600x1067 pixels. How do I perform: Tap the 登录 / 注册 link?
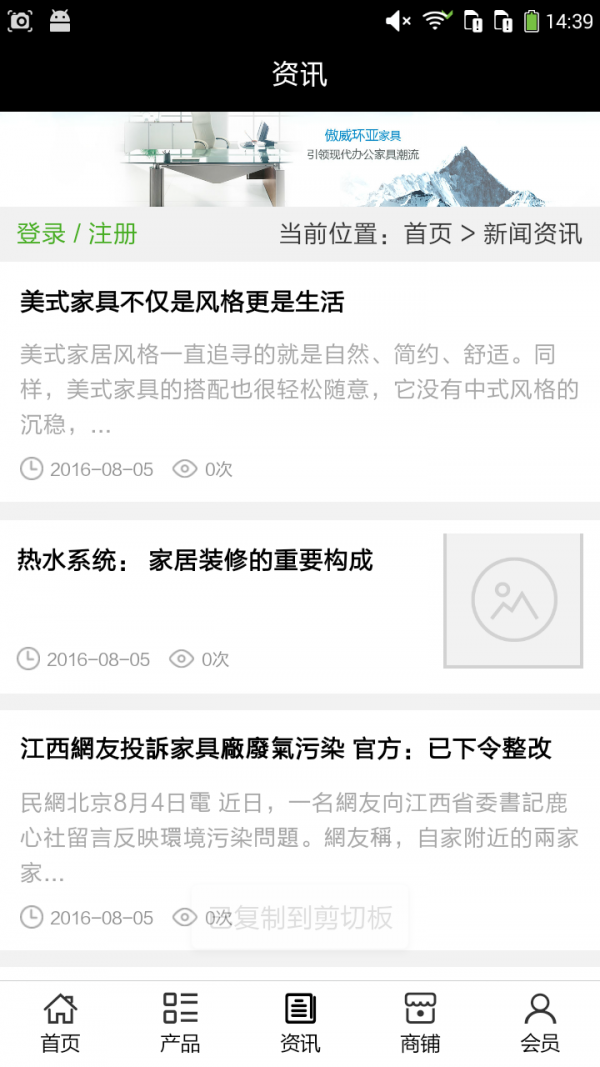[77, 234]
